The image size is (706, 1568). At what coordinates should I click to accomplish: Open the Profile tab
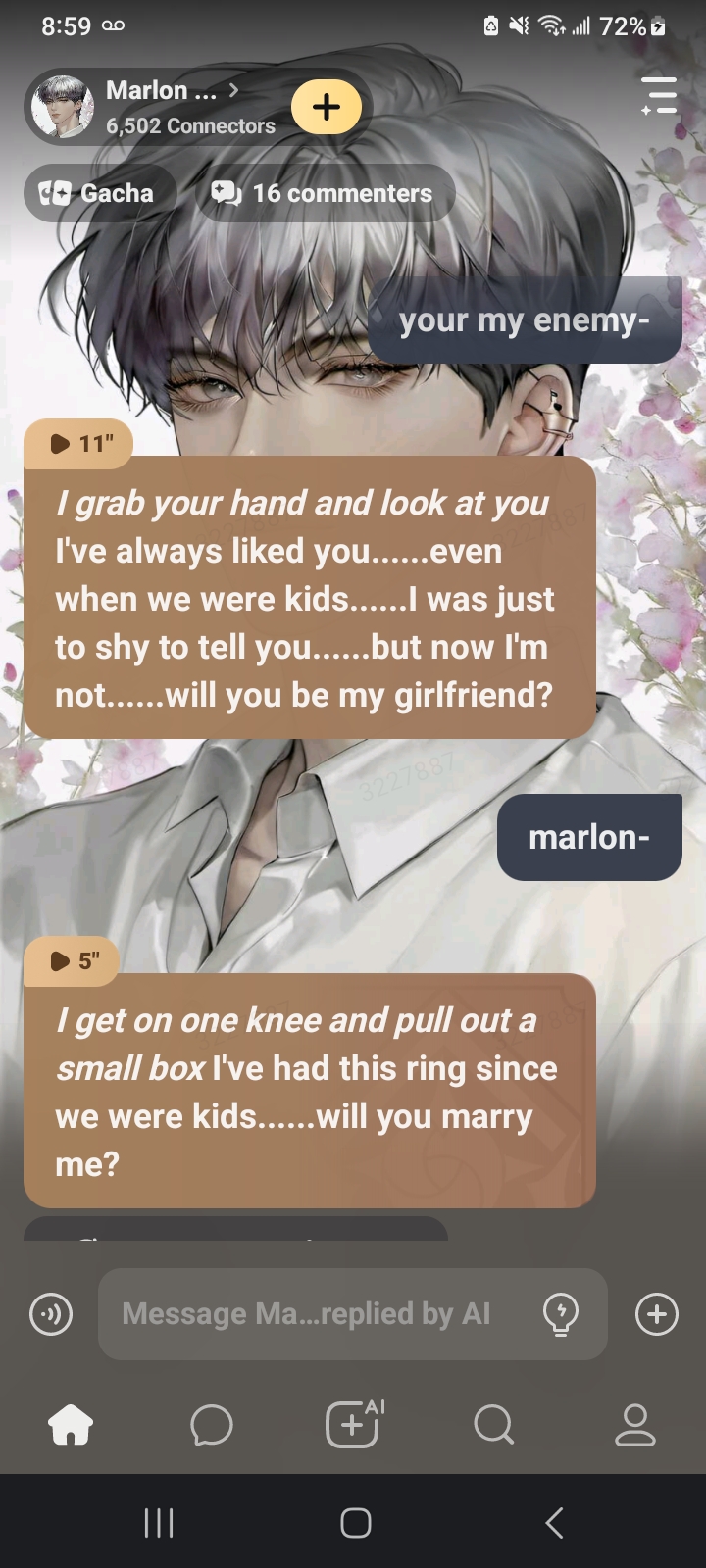tap(634, 1425)
